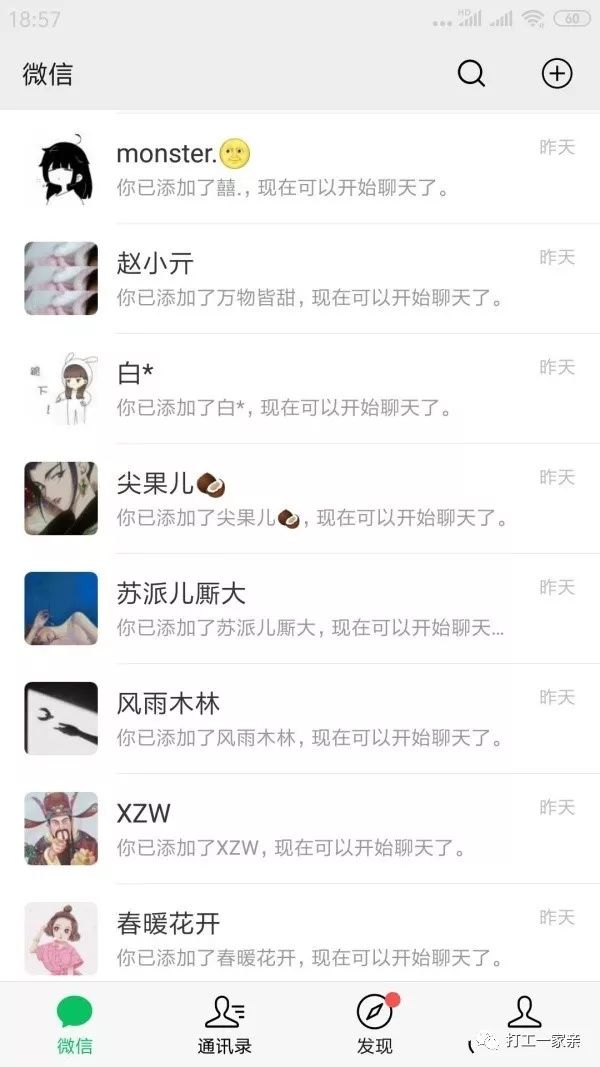This screenshot has width=600, height=1067.
Task: Tap the plus icon to add
Action: coord(557,73)
